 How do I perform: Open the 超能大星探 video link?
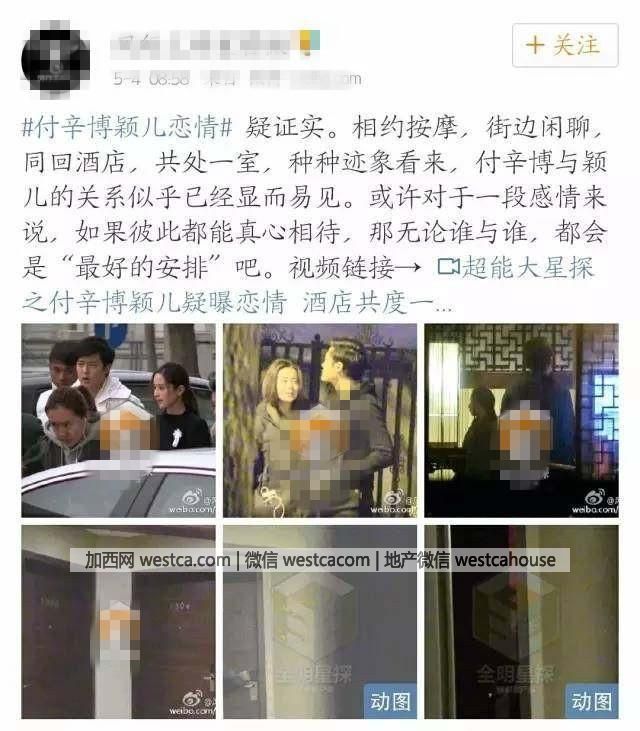point(520,267)
